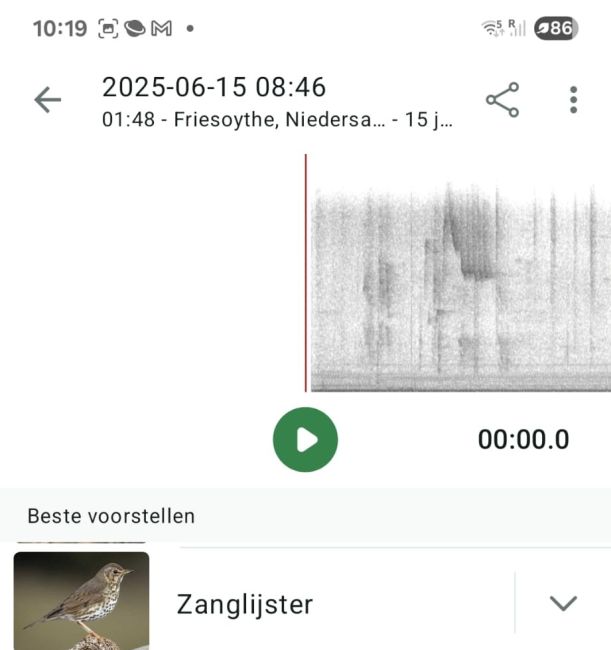Expand the Zanglijster suggestion chevron

[x=563, y=603]
